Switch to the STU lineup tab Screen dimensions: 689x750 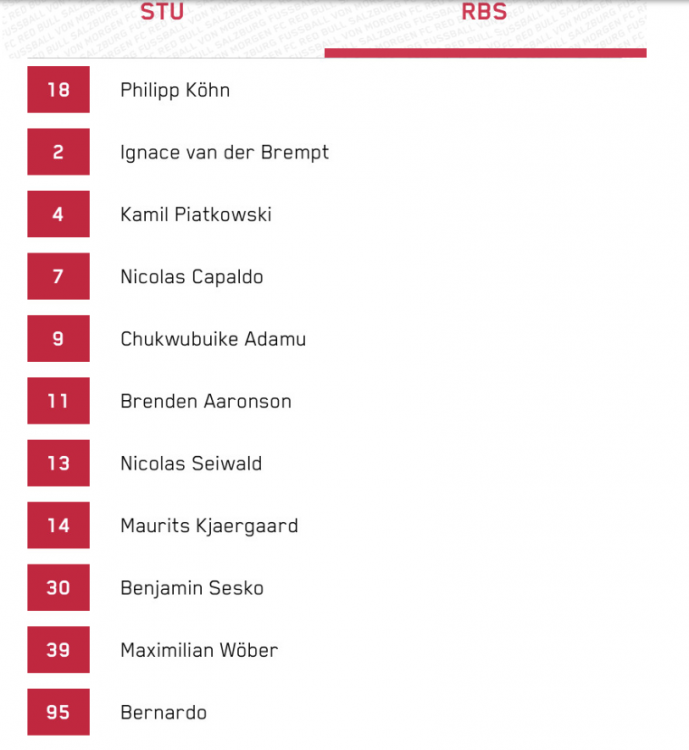click(162, 14)
